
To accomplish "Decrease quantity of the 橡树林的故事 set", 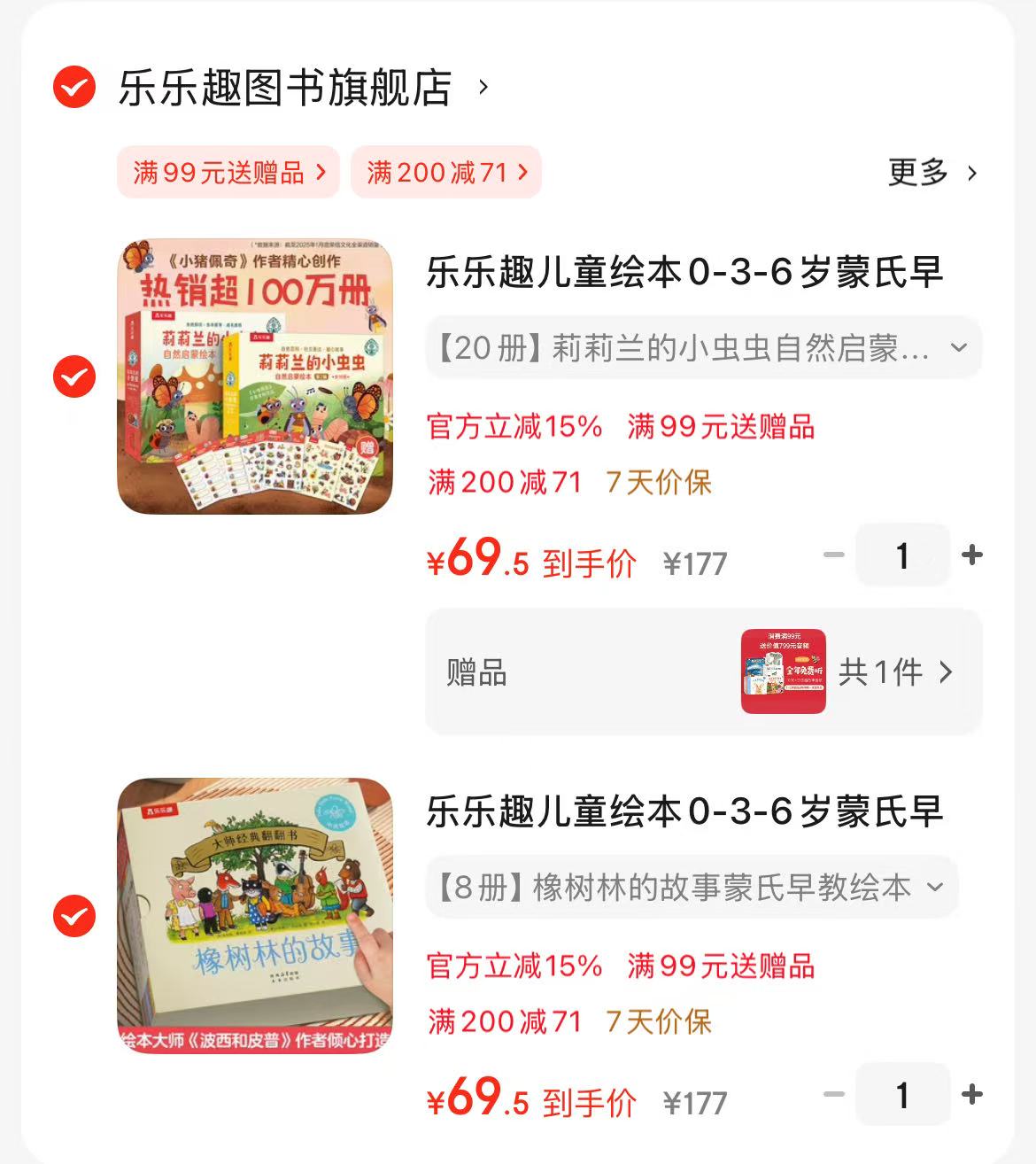I will (x=833, y=1094).
